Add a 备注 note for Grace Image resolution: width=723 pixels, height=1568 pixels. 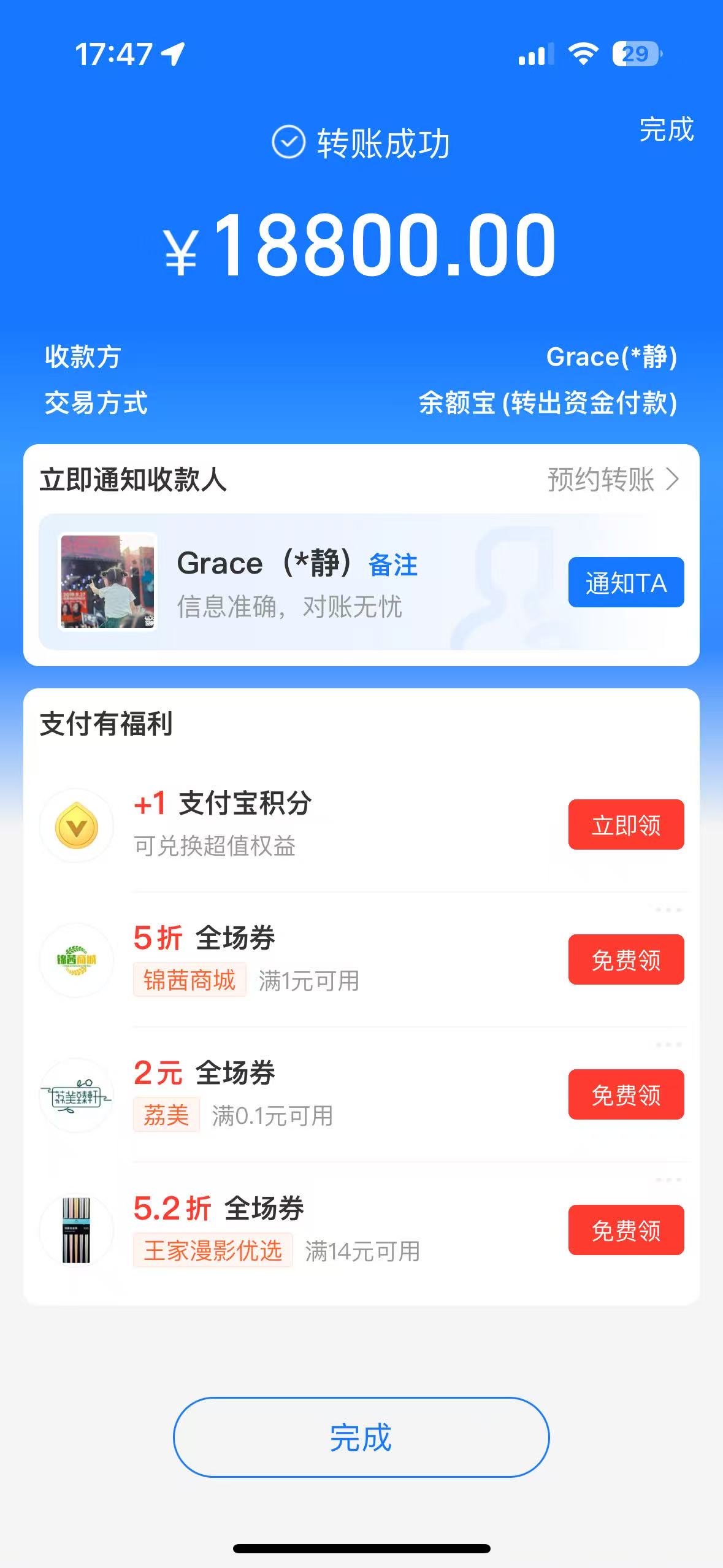(x=392, y=565)
